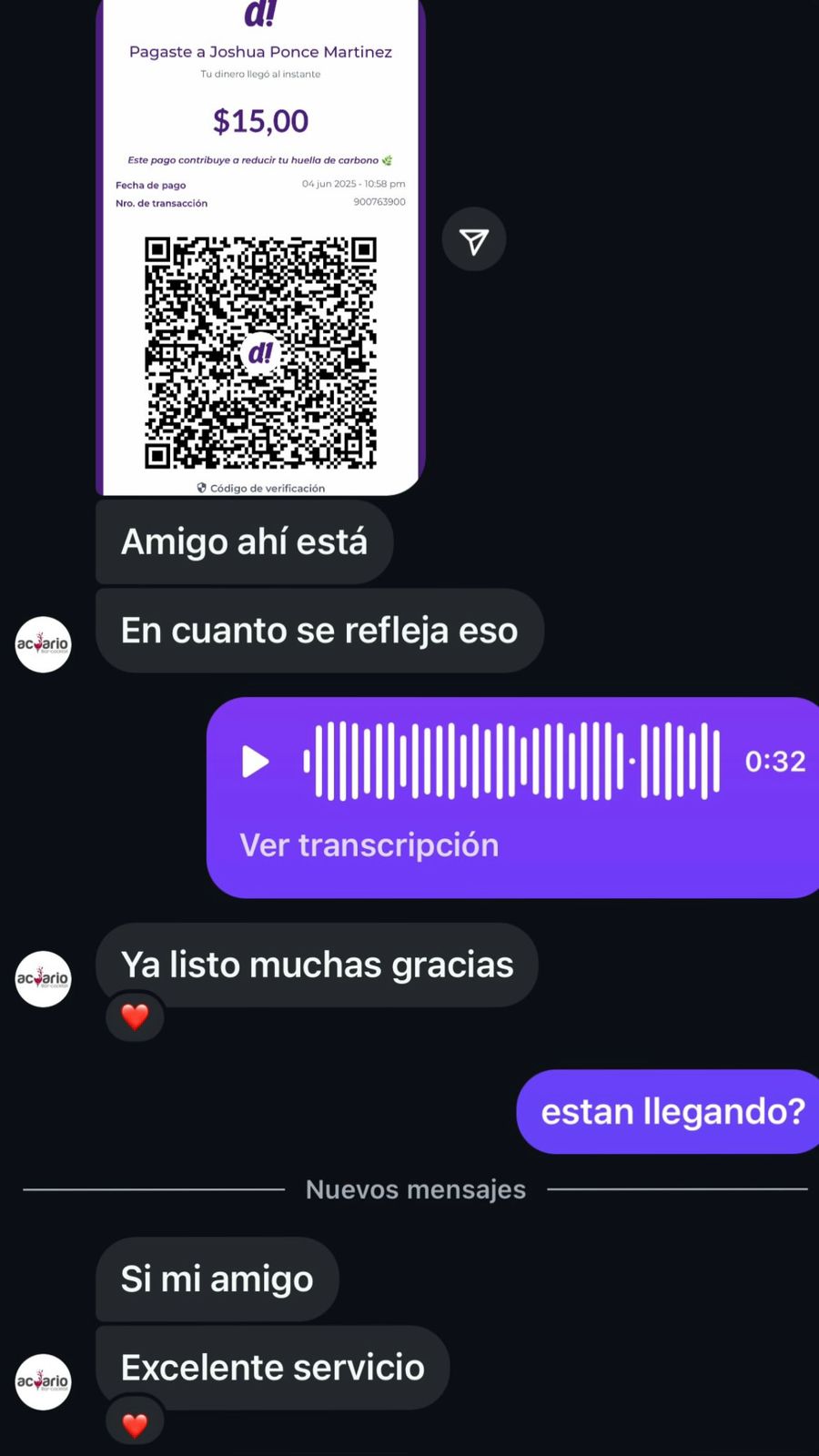Forward the receipt image with the share icon

pos(473,240)
